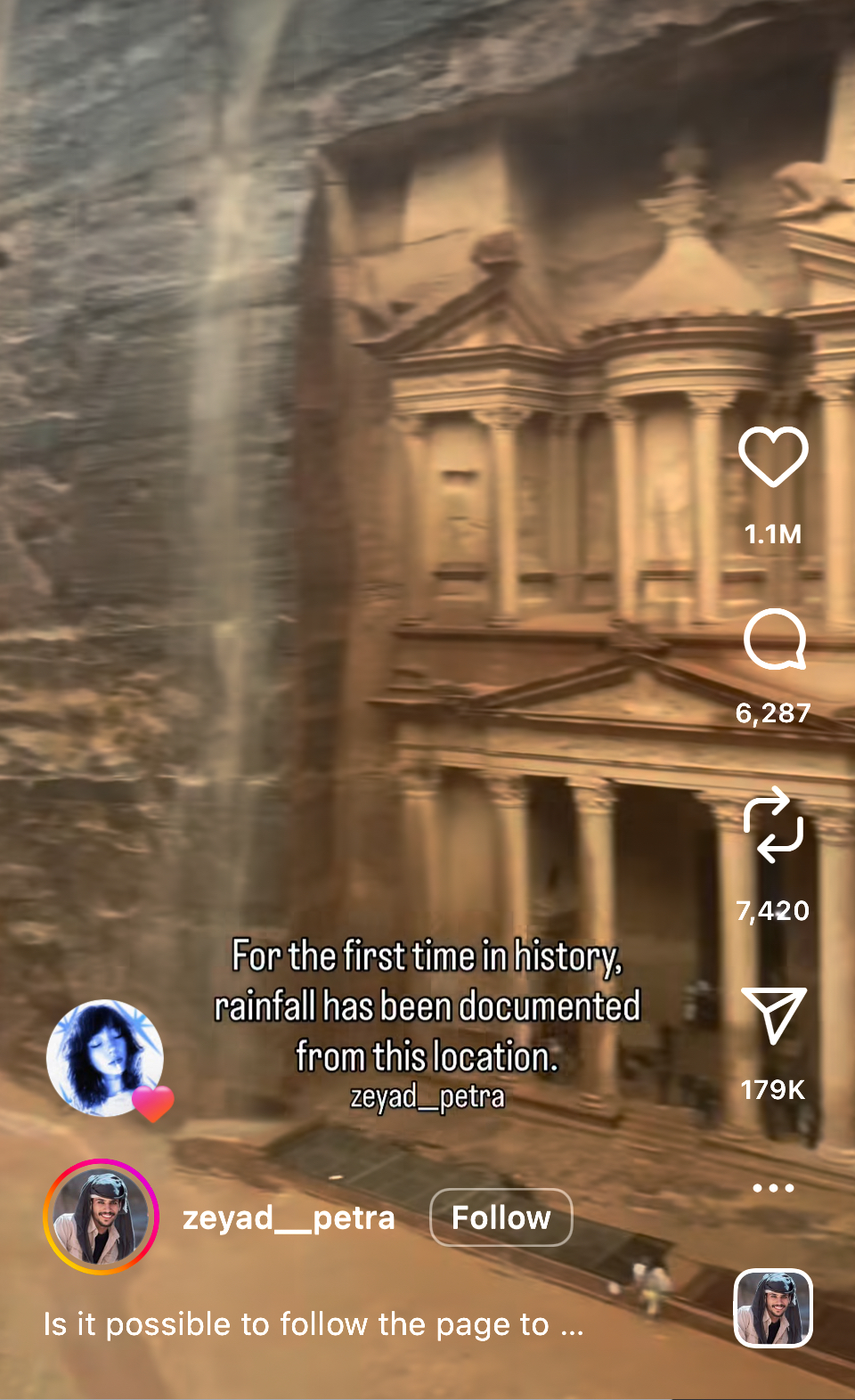
Task: Repost this reel
Action: 773,826
